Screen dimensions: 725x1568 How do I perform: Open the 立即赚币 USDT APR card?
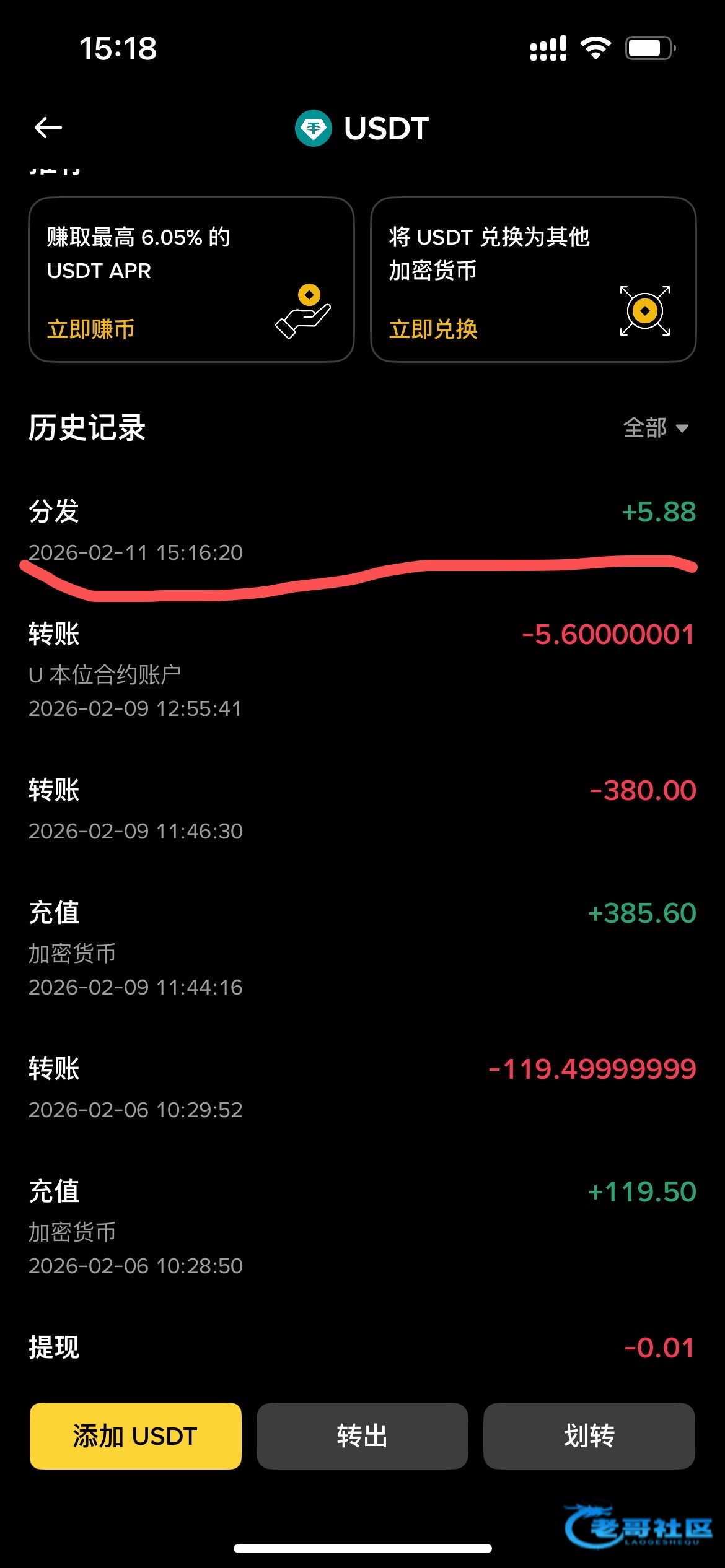(191, 279)
